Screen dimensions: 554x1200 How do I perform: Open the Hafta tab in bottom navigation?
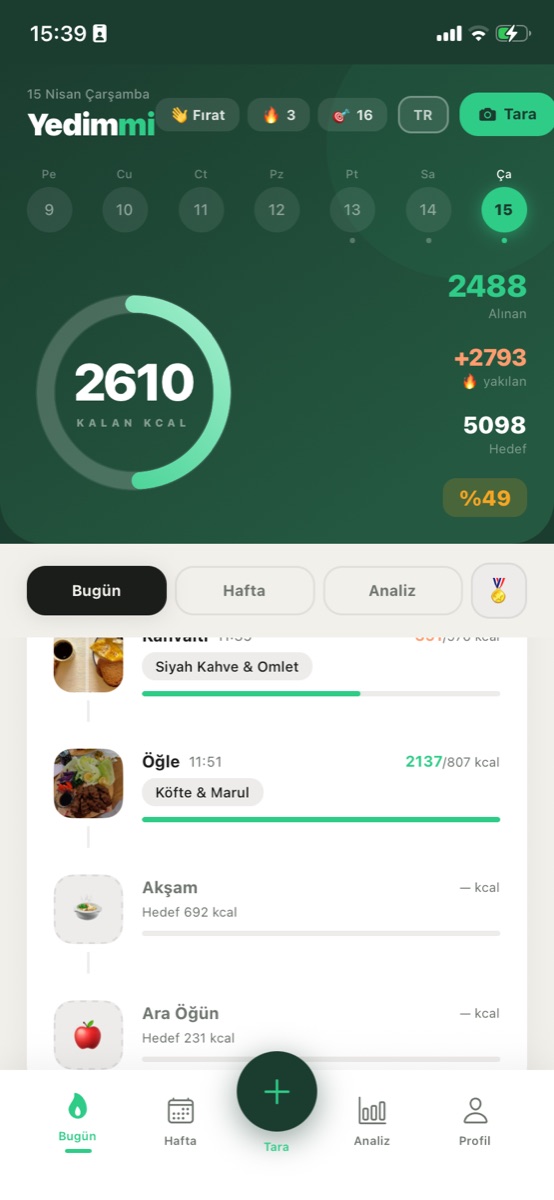coord(180,1120)
